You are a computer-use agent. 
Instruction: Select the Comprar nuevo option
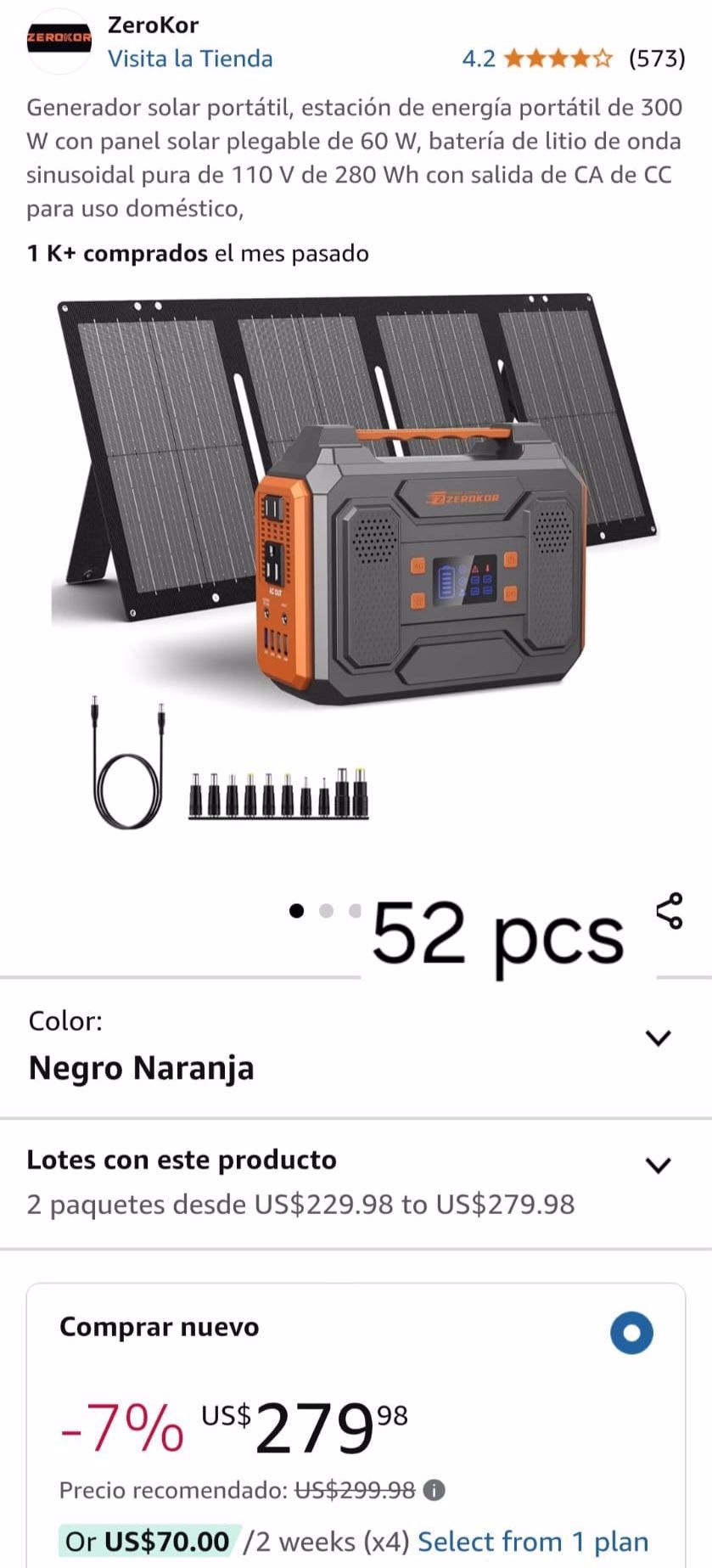coord(631,1332)
